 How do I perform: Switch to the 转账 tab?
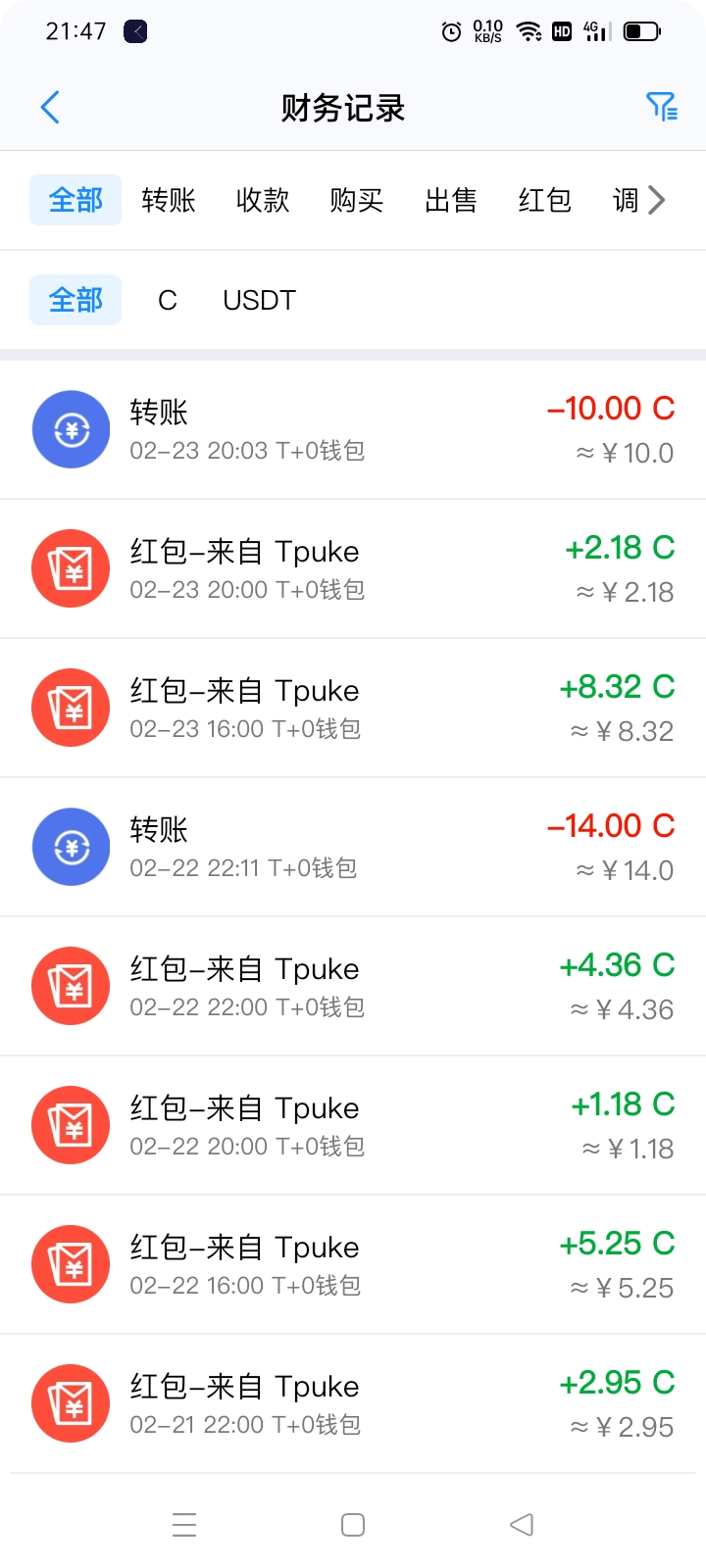tap(169, 201)
